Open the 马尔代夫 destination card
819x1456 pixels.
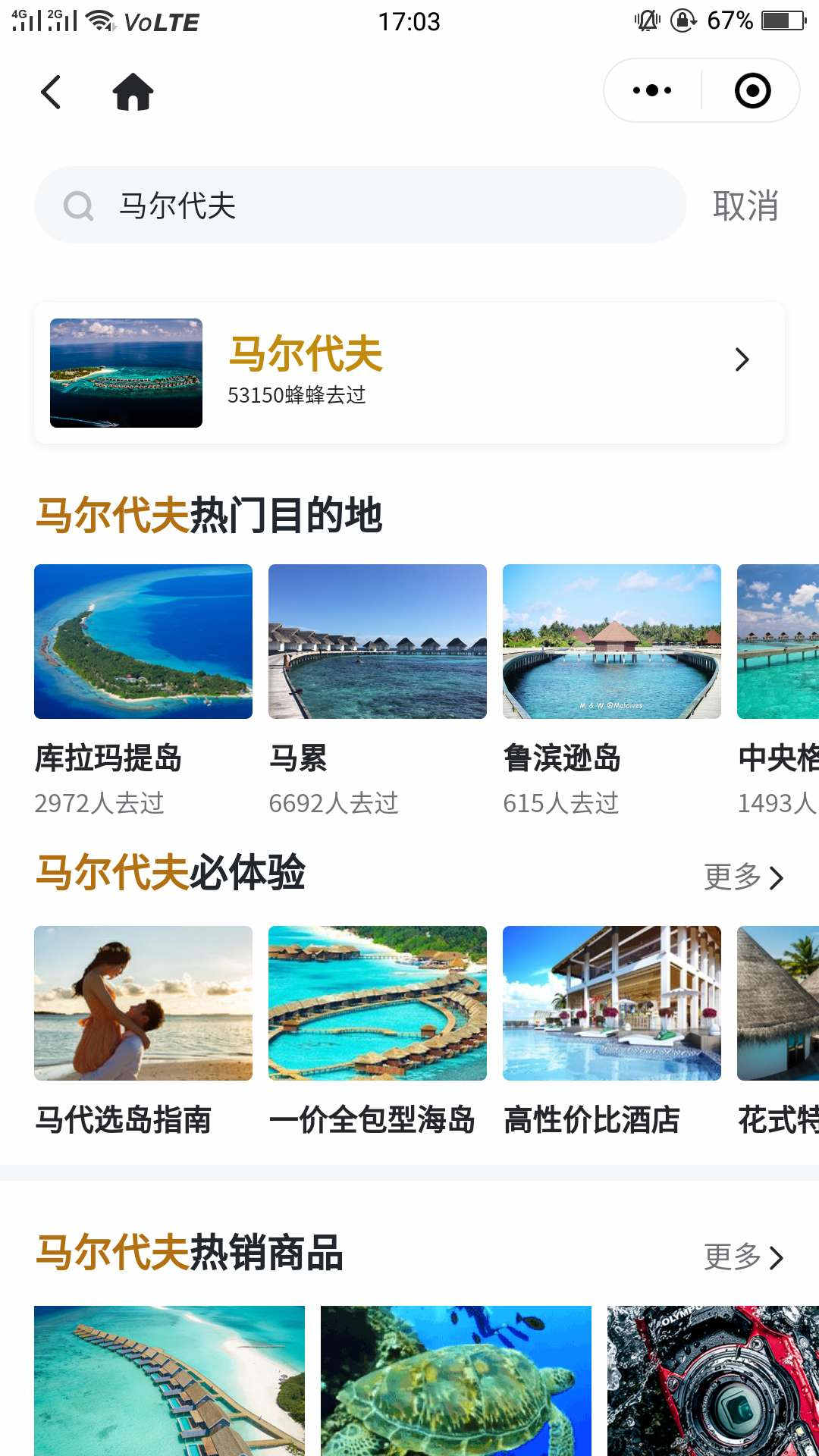(x=409, y=373)
